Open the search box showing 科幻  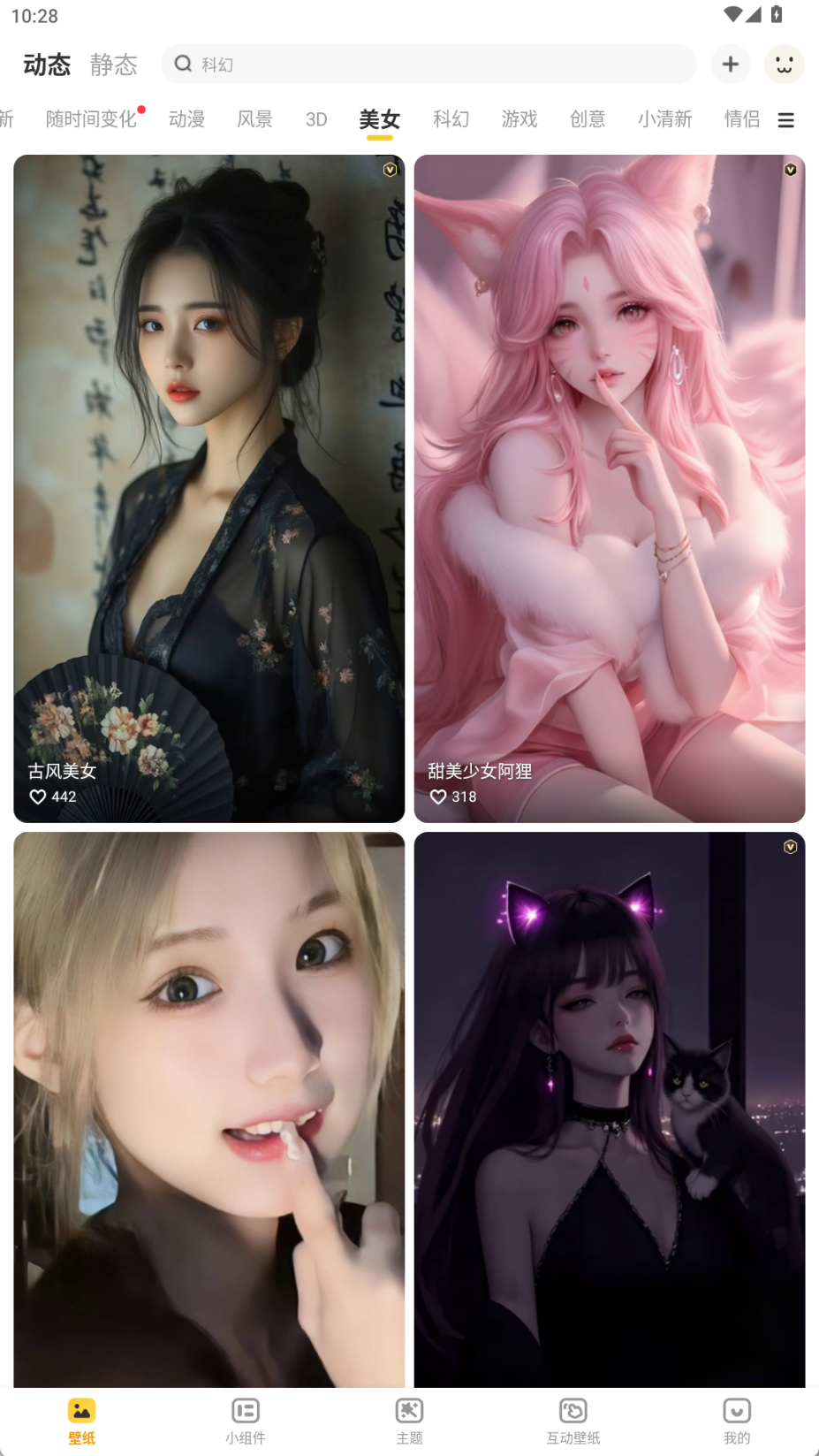[x=428, y=65]
